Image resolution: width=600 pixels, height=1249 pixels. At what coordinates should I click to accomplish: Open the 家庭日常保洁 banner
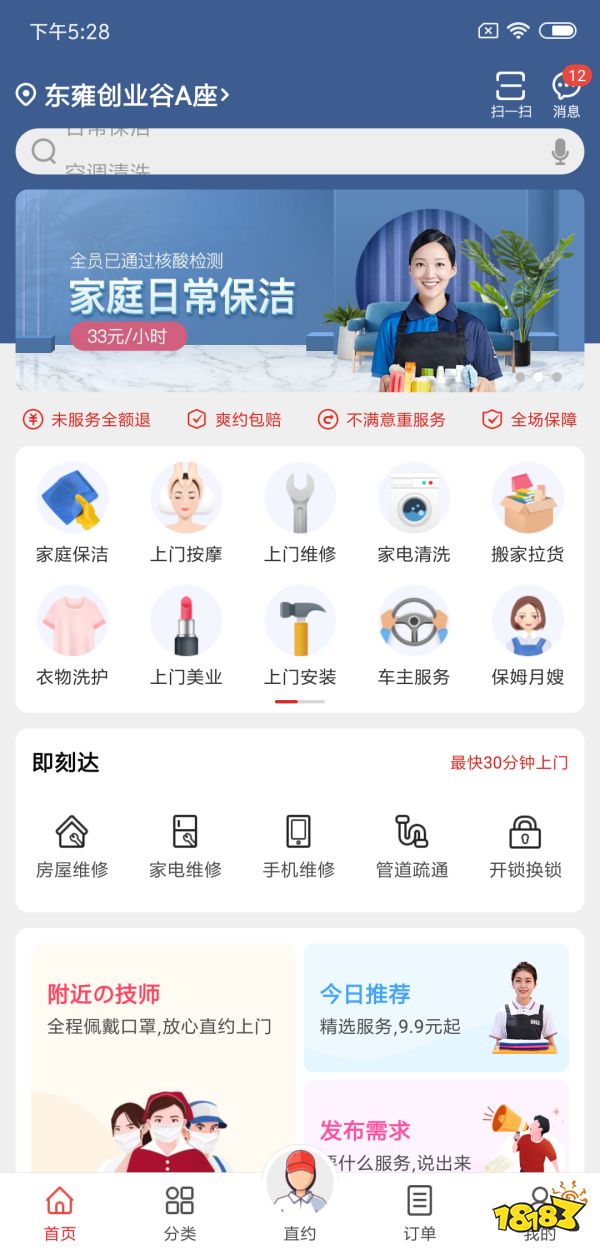point(299,290)
